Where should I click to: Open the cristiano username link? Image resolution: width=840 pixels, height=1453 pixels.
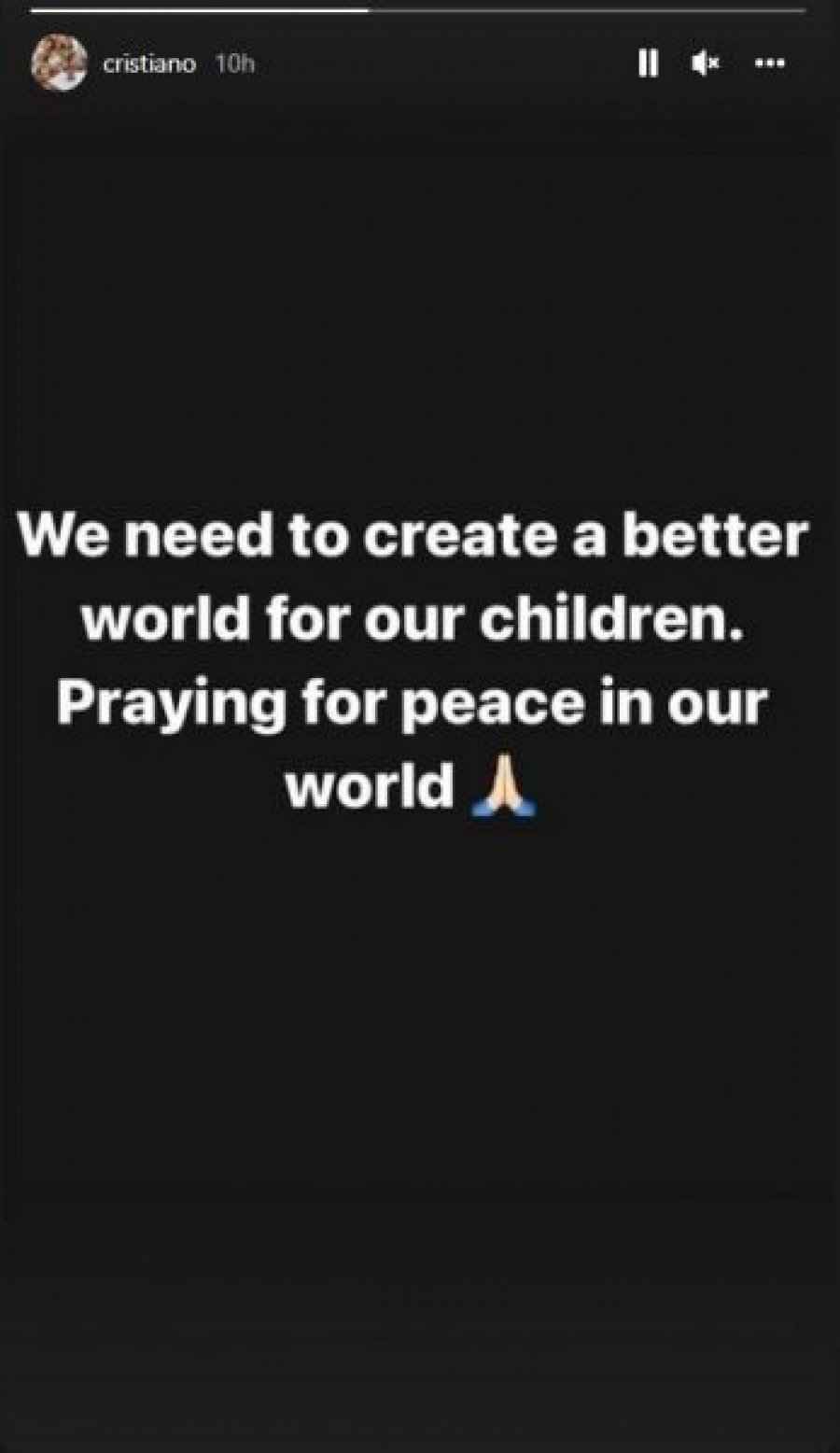(149, 63)
